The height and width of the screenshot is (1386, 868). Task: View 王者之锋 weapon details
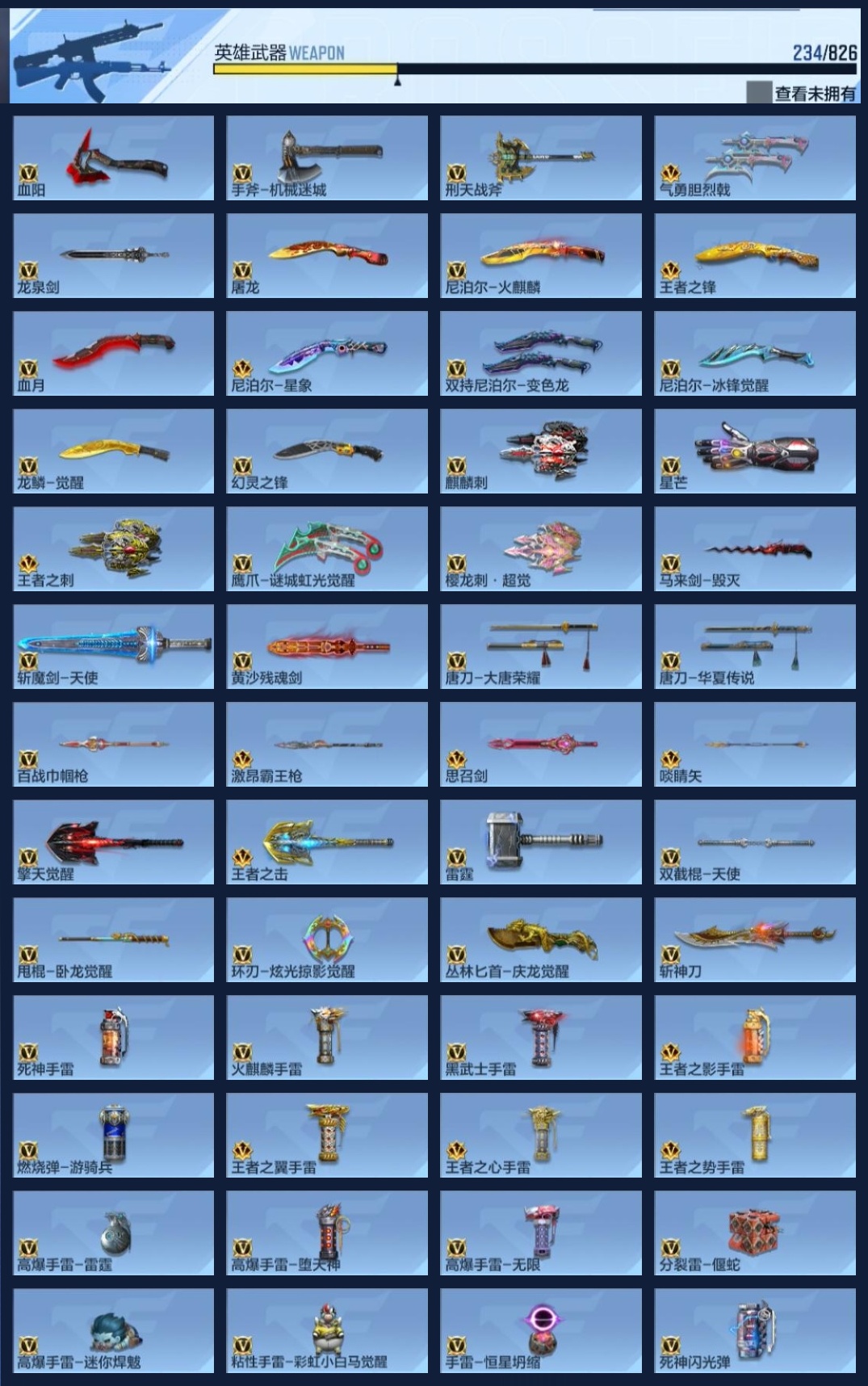pyautogui.click(x=755, y=255)
